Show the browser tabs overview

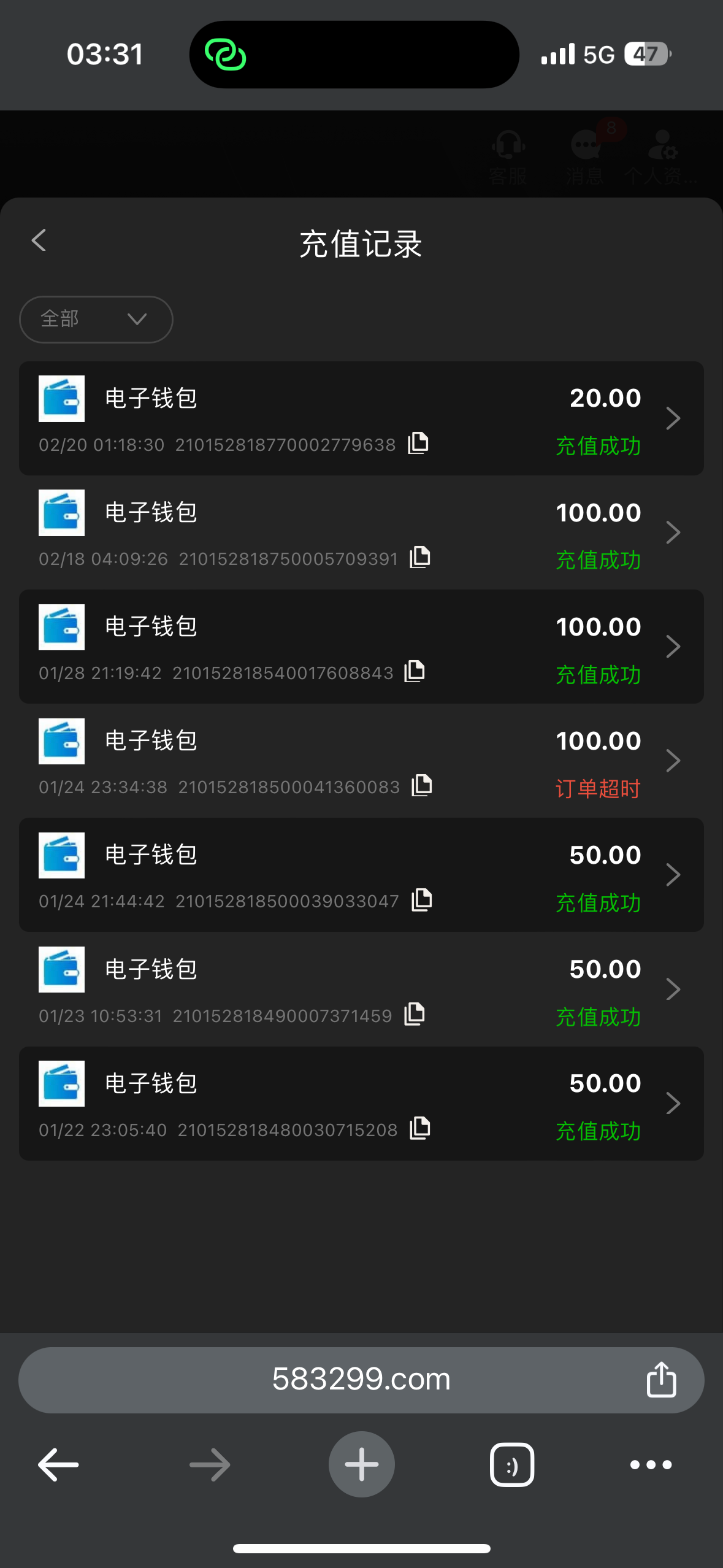512,1464
